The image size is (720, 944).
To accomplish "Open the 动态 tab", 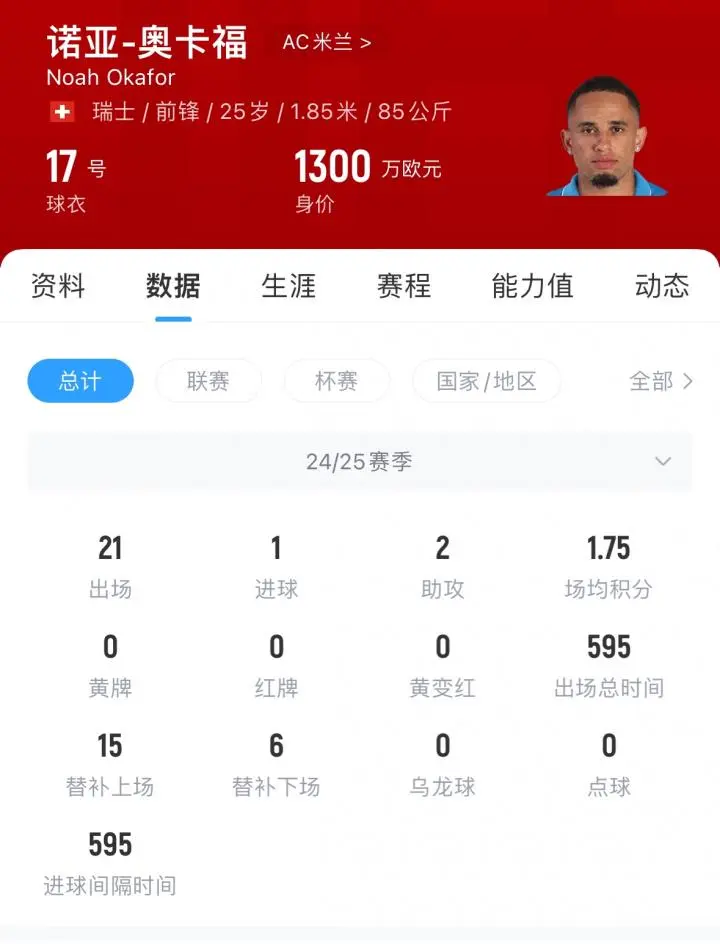I will click(x=661, y=287).
